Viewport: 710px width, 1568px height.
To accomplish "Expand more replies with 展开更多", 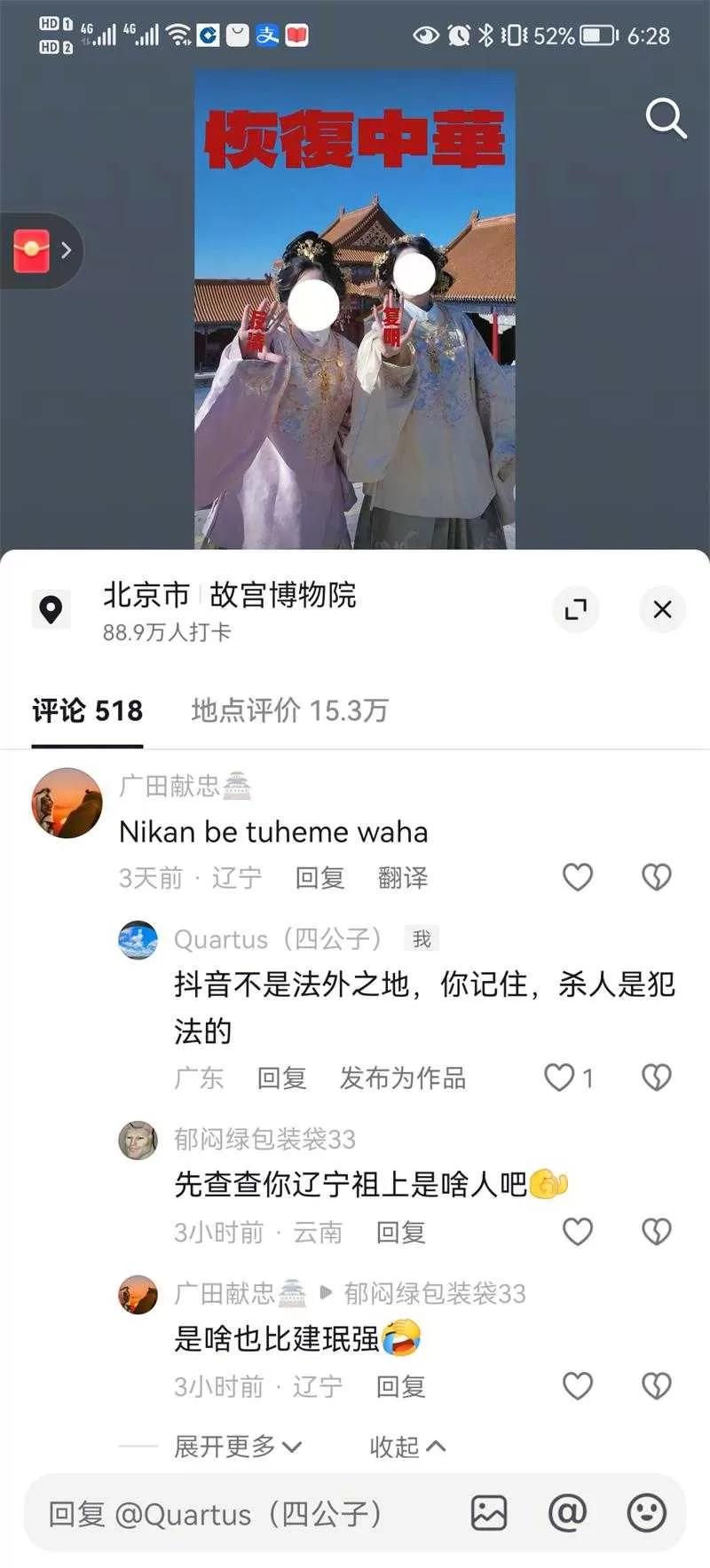I will coord(237,1446).
